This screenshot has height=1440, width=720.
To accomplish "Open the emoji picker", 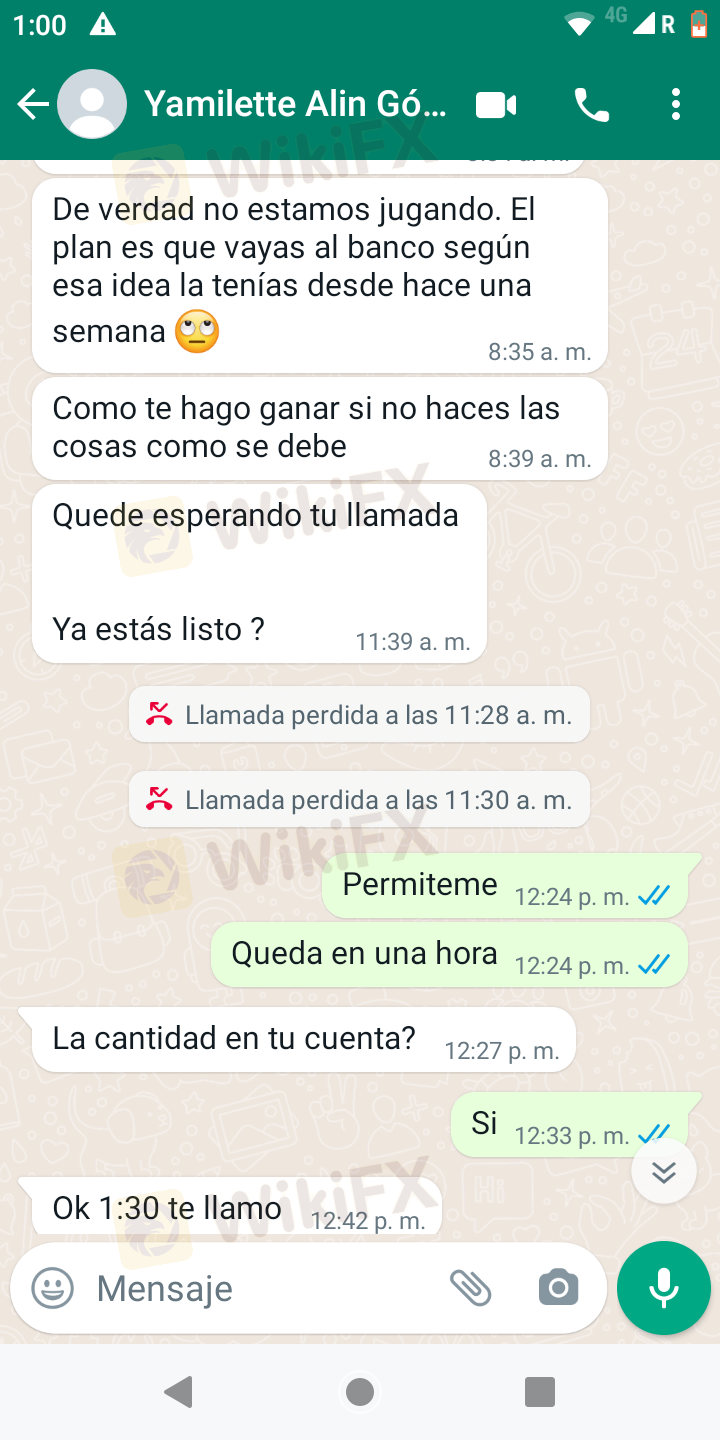I will point(52,1288).
